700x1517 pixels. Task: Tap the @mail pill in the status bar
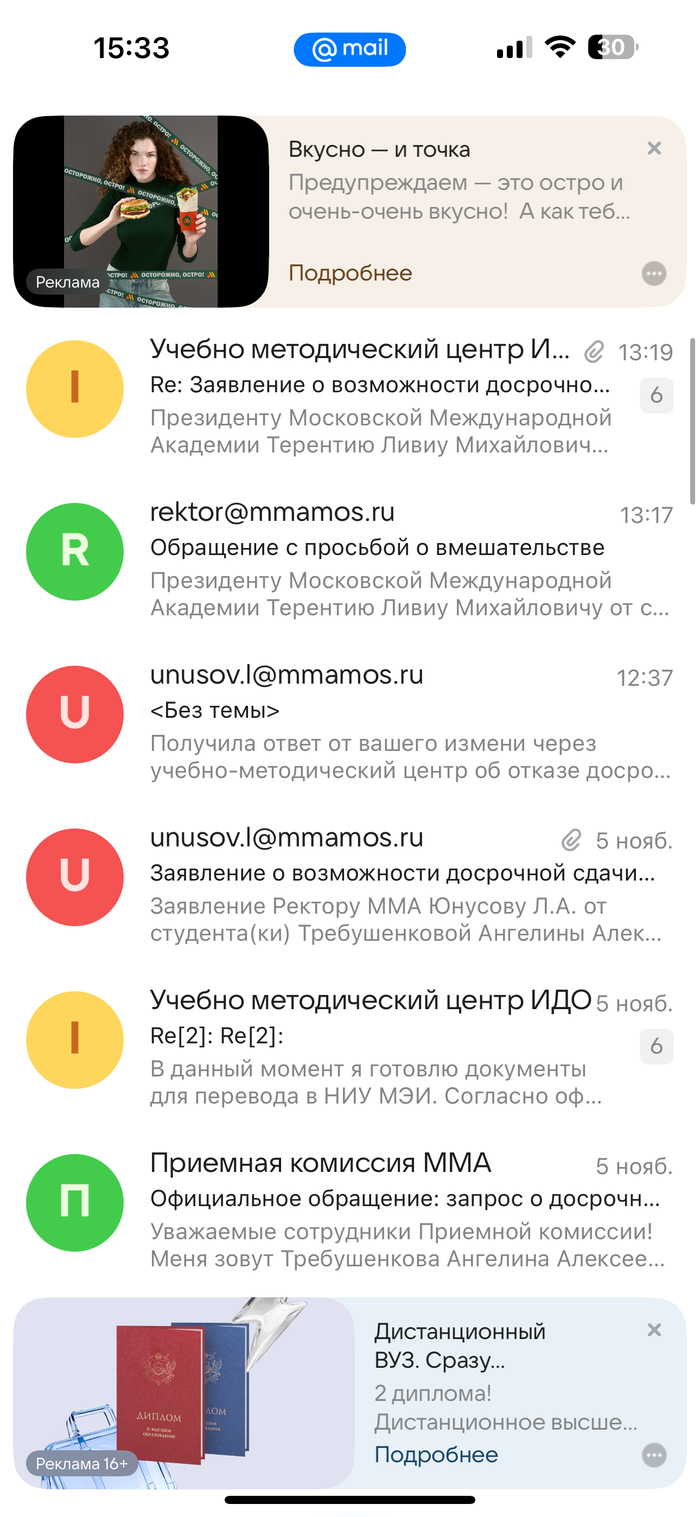point(349,49)
